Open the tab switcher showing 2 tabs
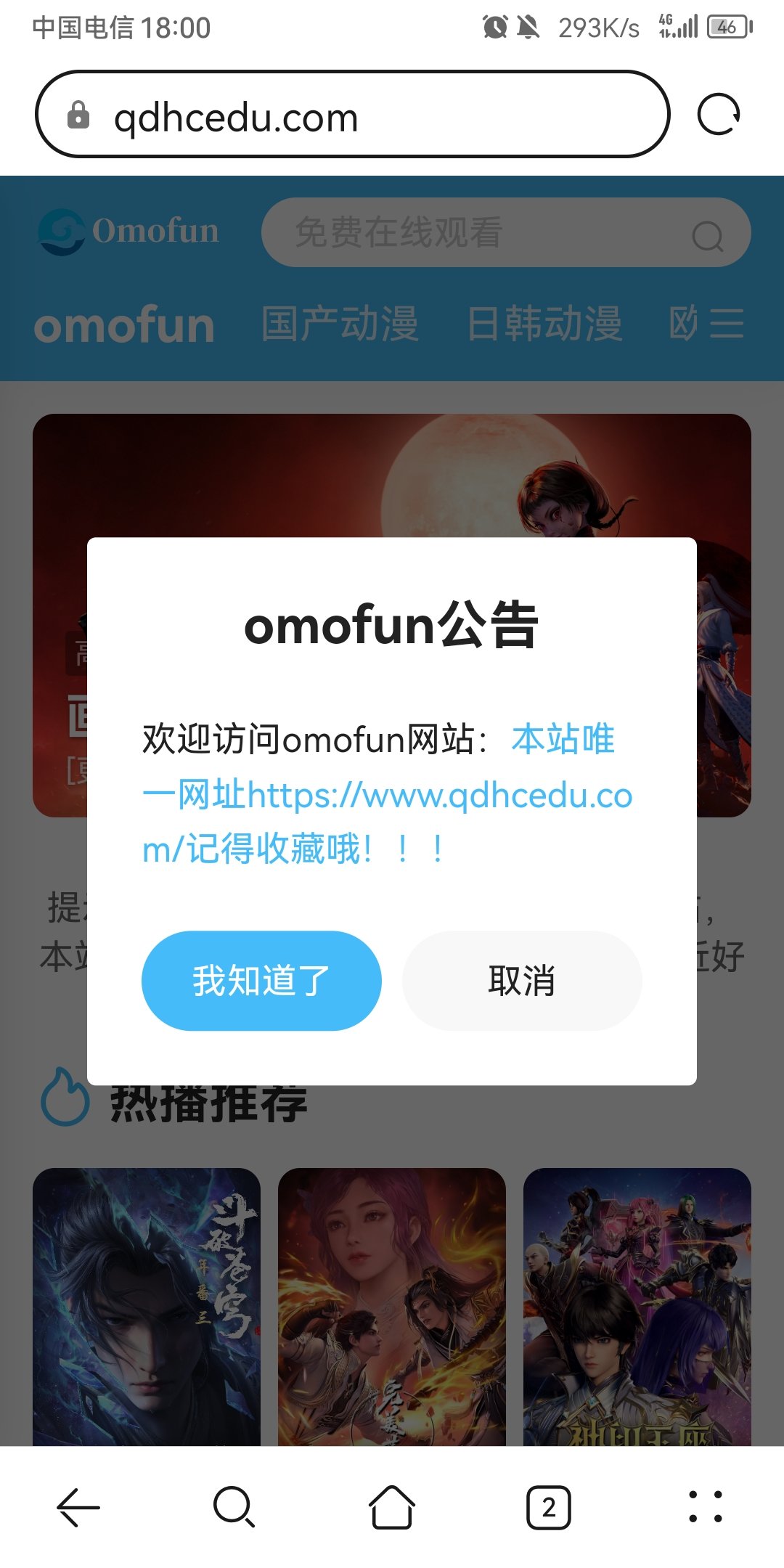Screen dimensions: 784x1568 (549, 1508)
